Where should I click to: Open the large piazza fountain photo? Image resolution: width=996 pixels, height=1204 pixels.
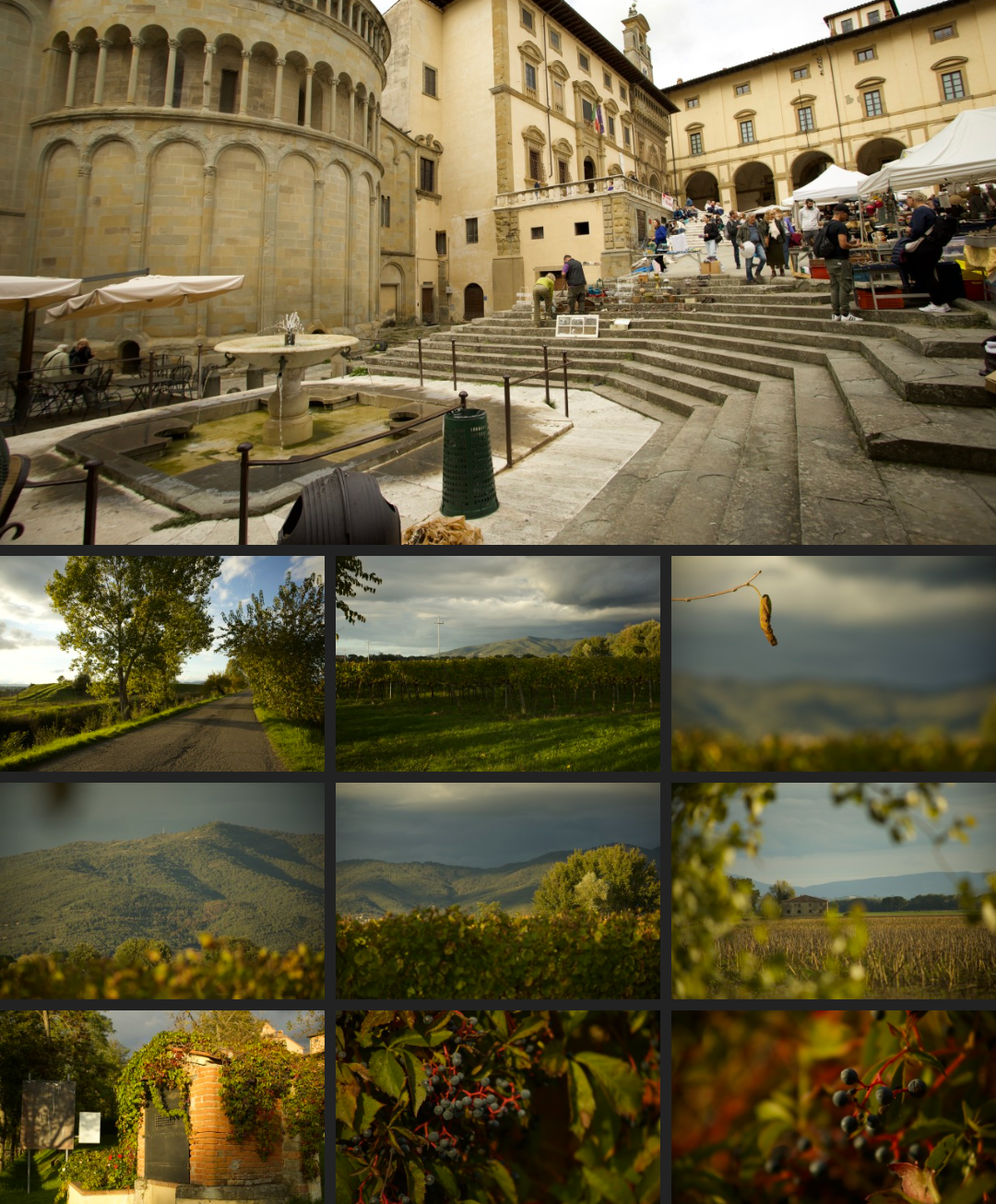[x=498, y=272]
